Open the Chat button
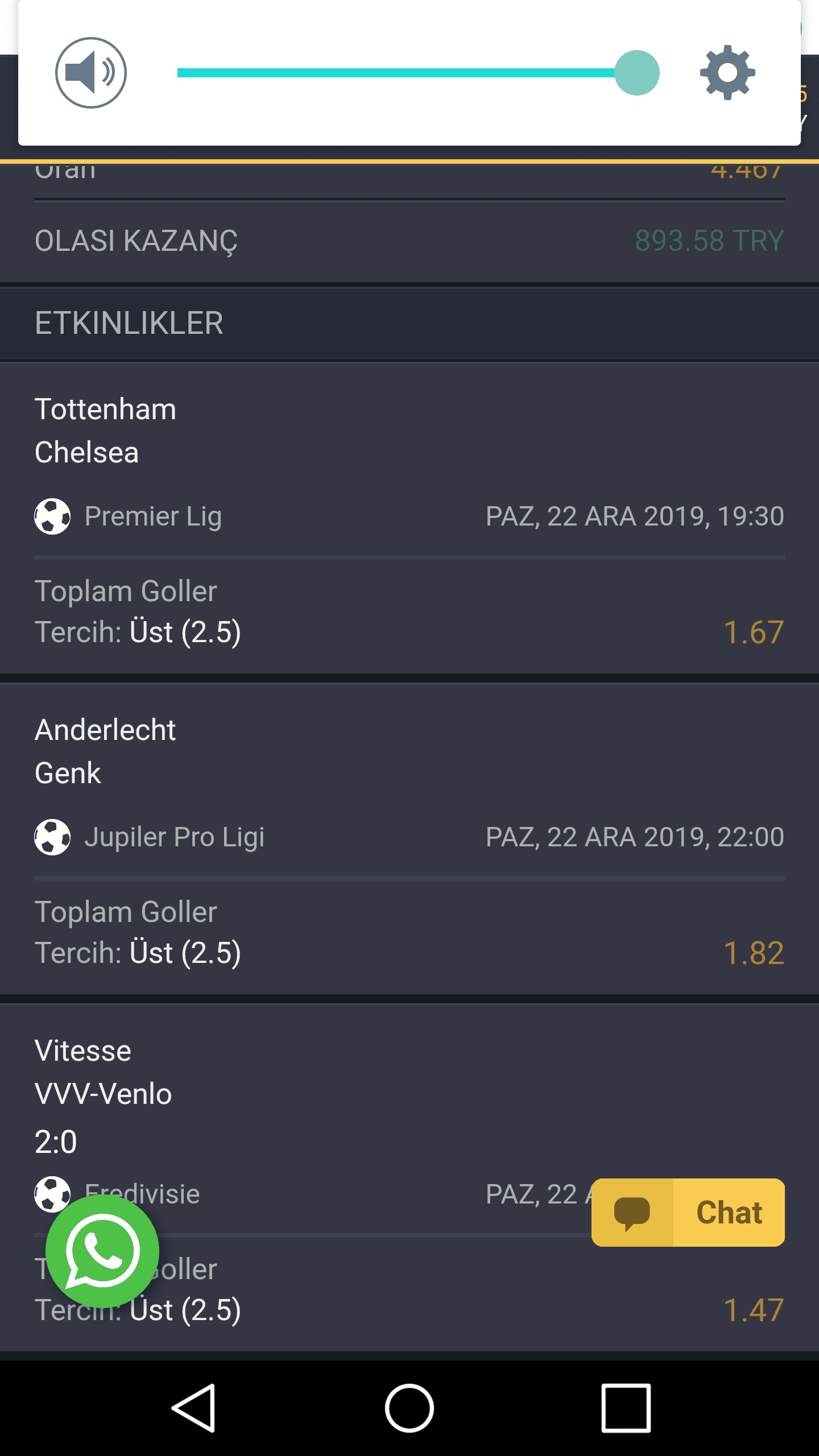Screen dimensions: 819x1456 click(688, 1213)
